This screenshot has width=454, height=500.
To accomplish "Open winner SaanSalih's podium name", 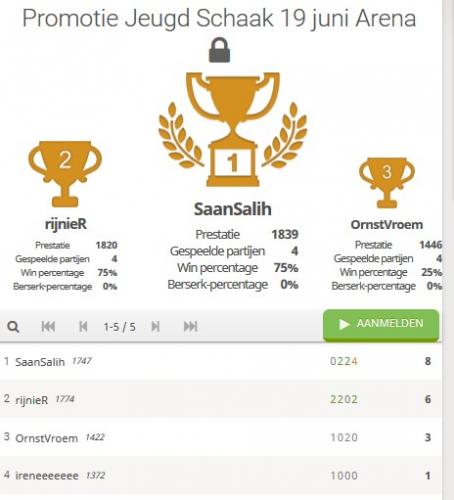I will pyautogui.click(x=233, y=209).
